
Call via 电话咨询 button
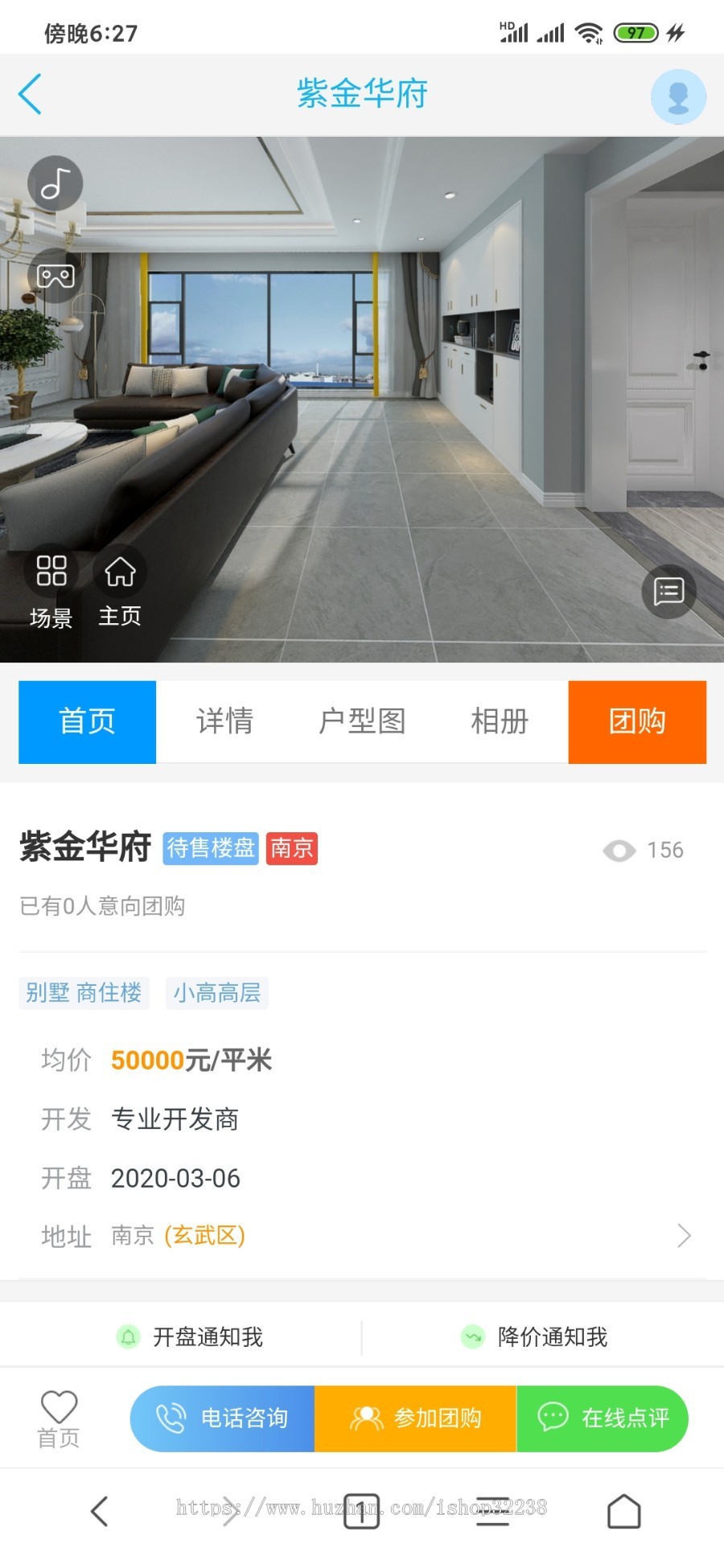click(x=223, y=1418)
